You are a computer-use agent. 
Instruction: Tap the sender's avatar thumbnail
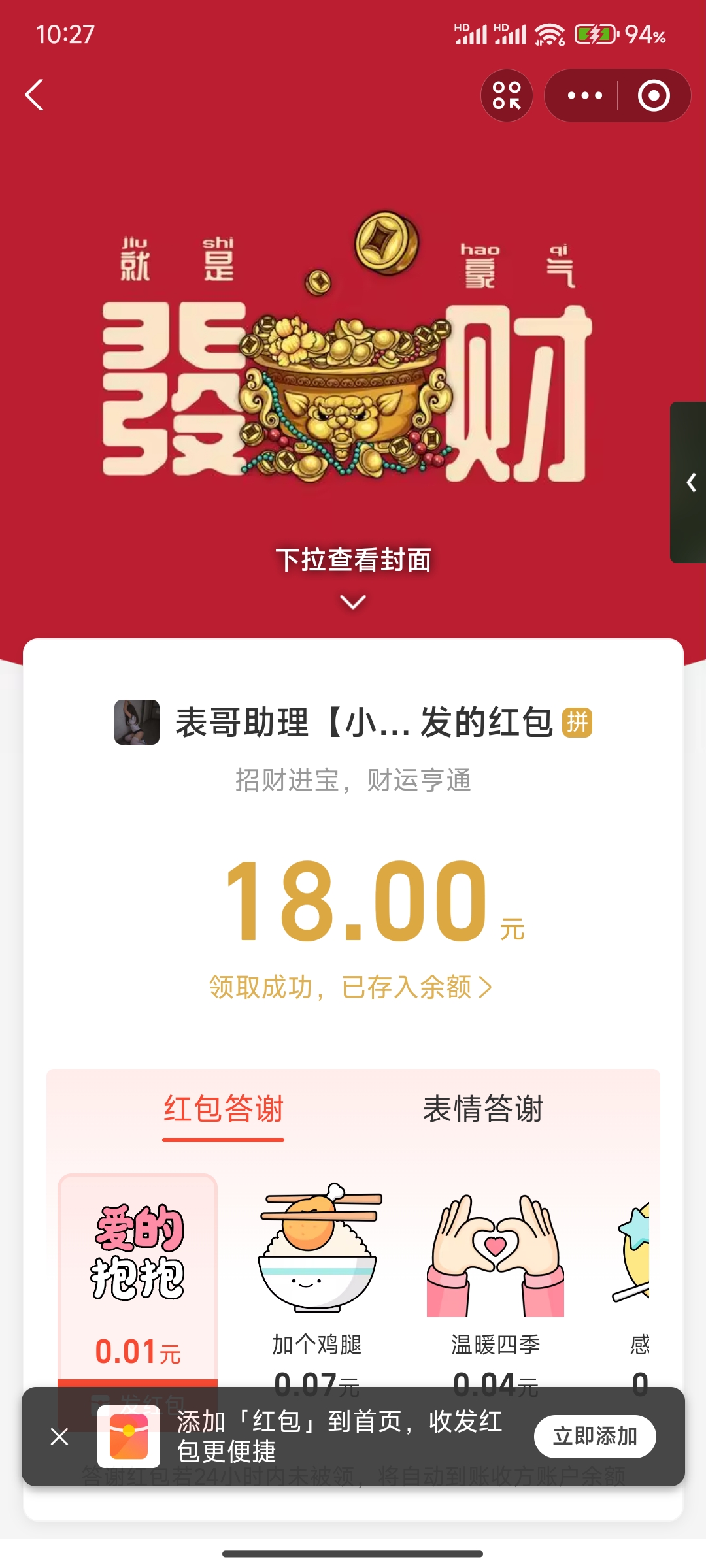coord(137,725)
